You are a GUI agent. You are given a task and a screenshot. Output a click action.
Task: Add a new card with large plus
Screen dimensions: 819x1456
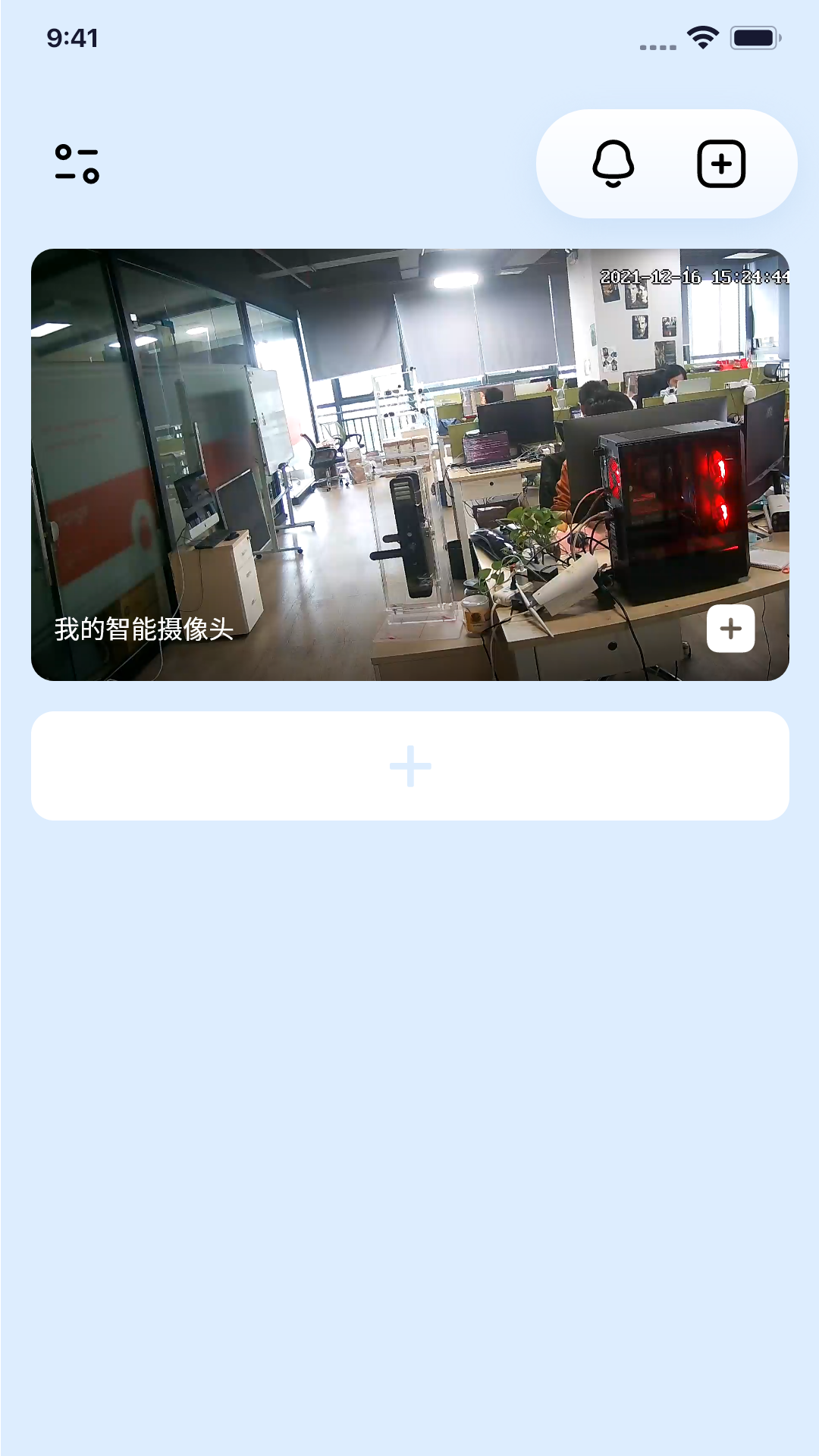click(409, 766)
